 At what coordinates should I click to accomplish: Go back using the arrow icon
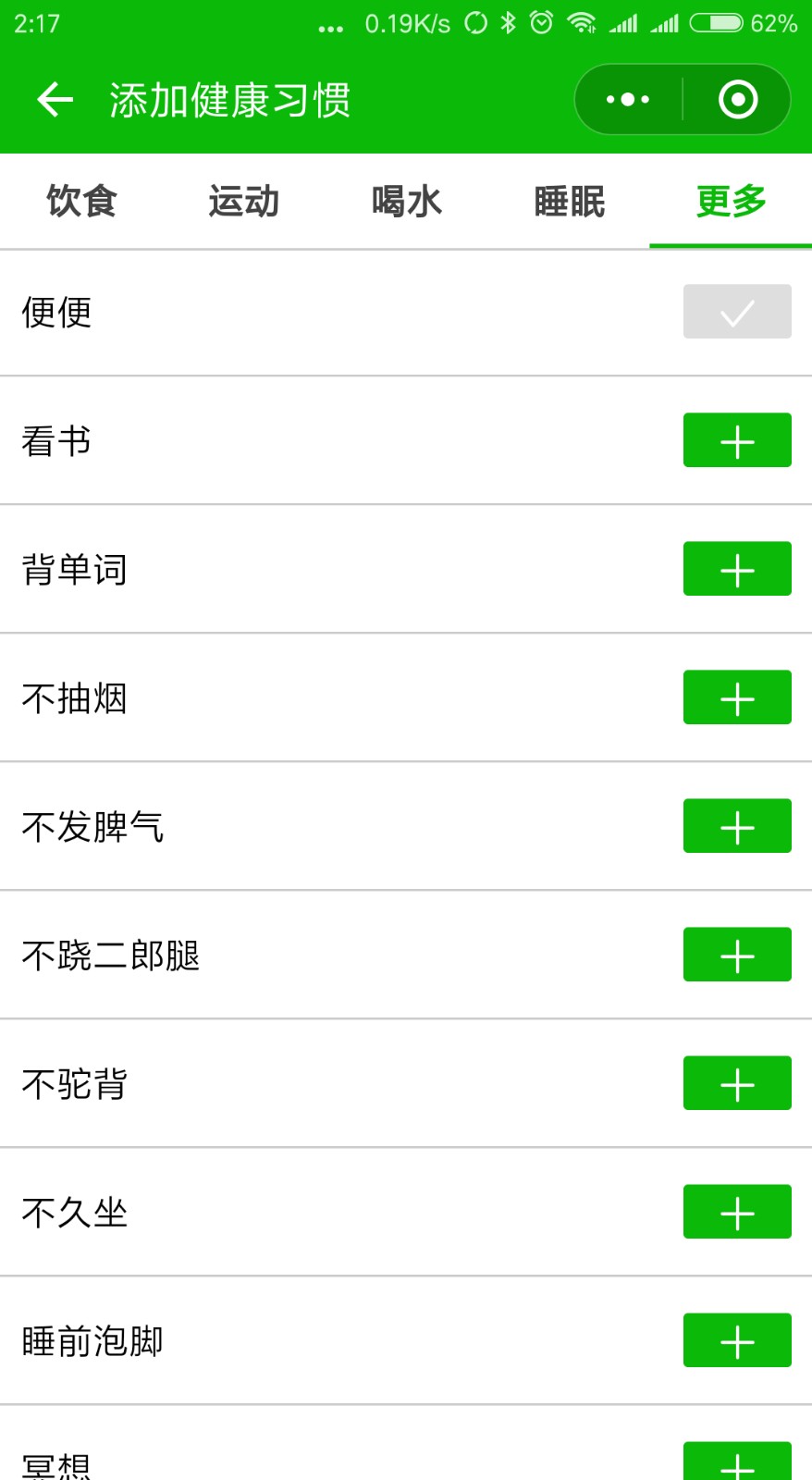(x=55, y=99)
